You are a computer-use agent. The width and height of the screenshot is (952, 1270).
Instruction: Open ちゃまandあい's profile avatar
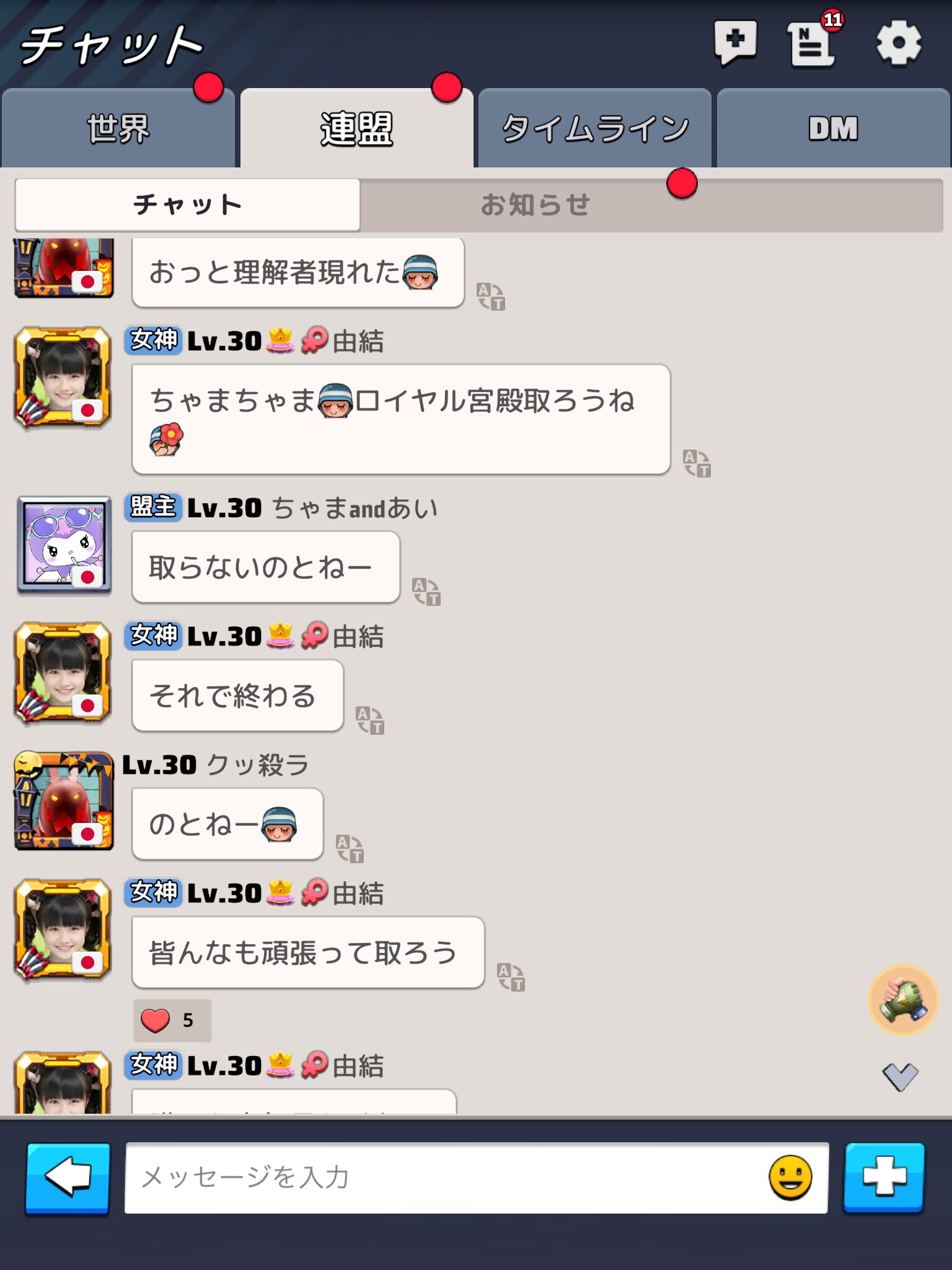(64, 545)
